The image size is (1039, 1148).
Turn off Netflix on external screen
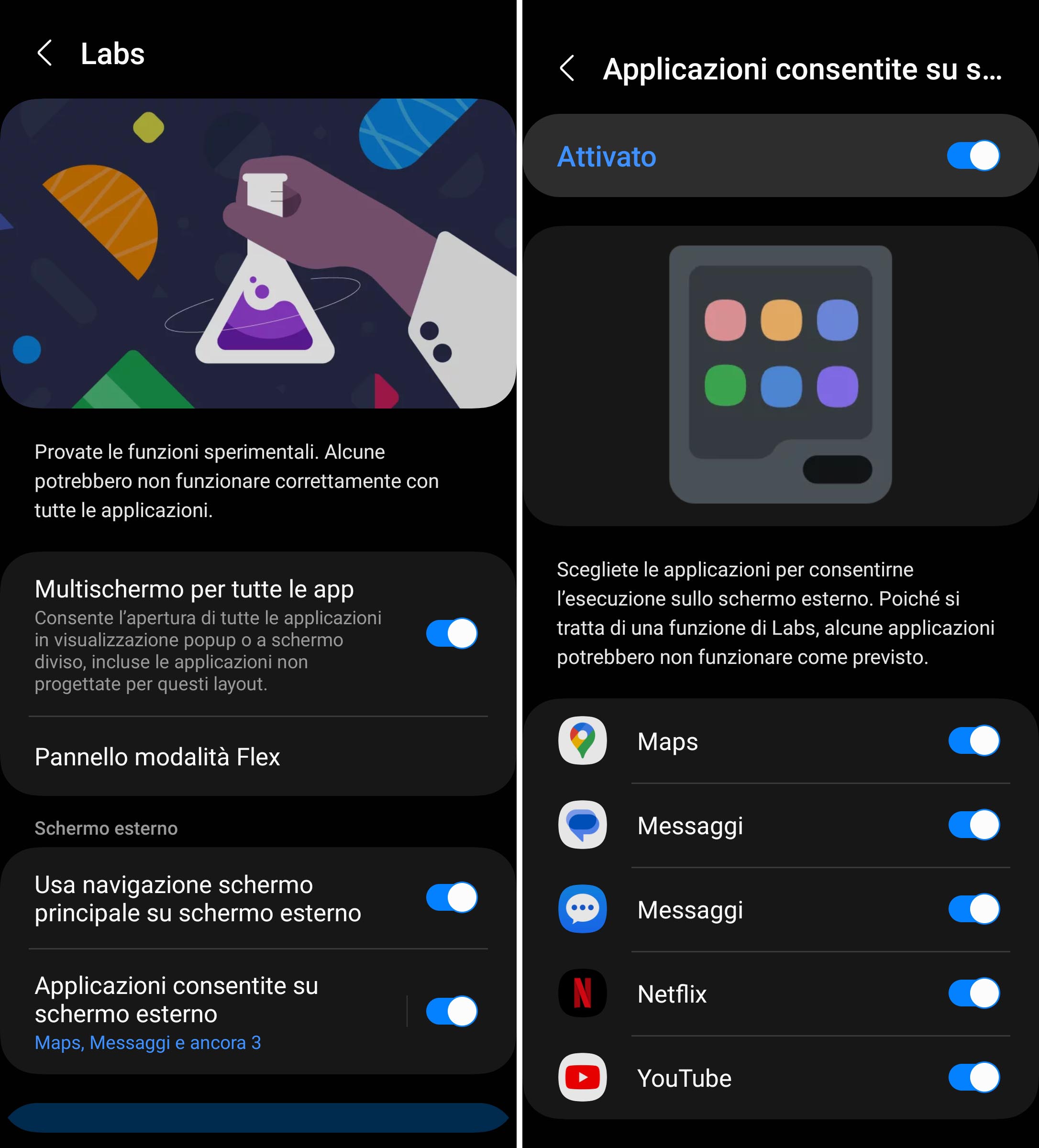click(973, 993)
